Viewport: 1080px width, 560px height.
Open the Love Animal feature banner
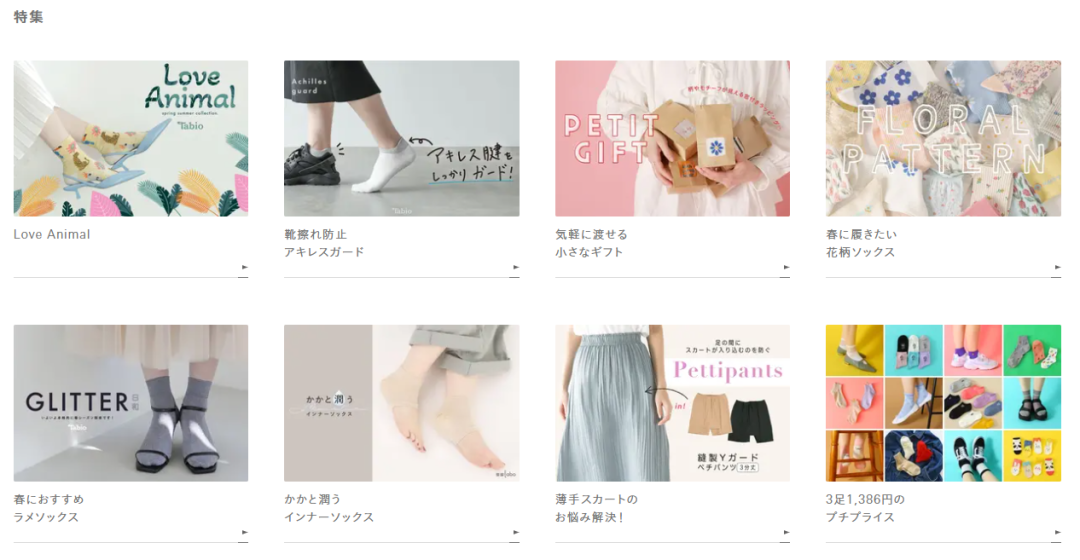131,138
